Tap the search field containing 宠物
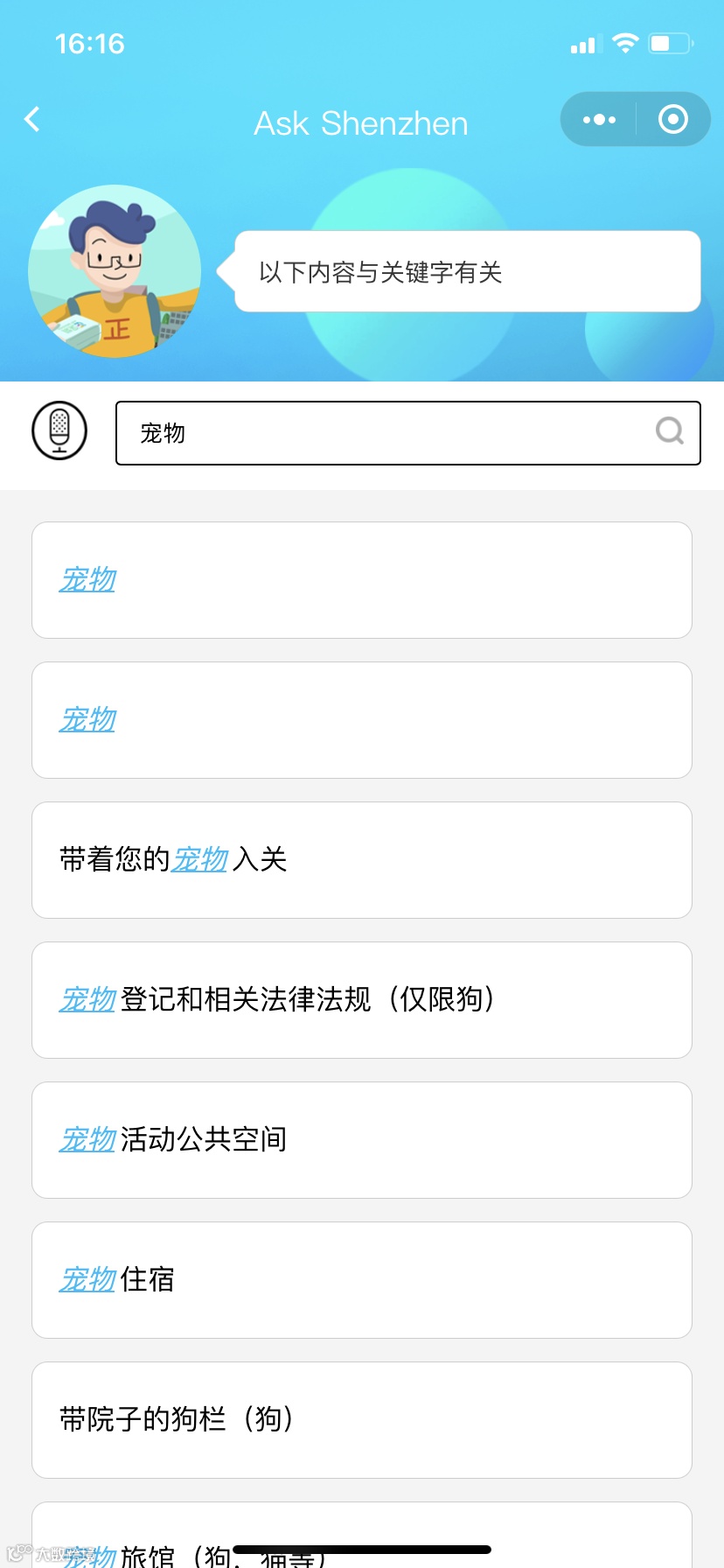724x1568 pixels. tap(385, 433)
